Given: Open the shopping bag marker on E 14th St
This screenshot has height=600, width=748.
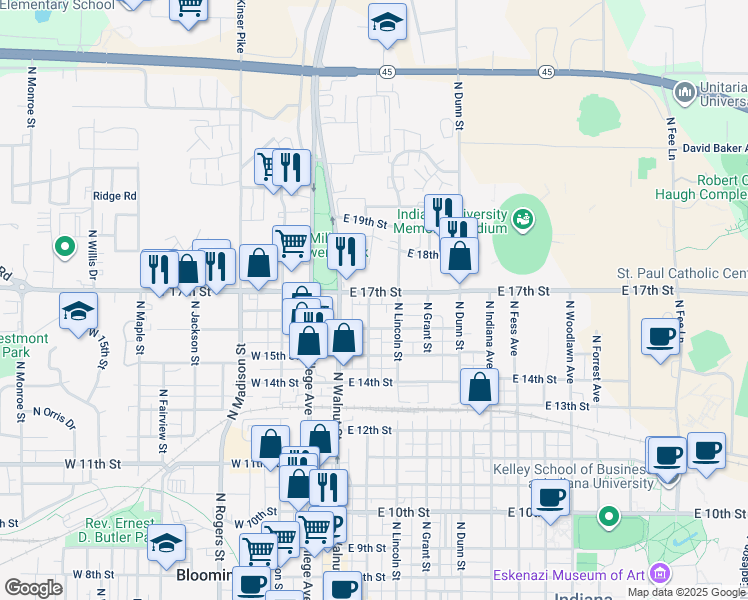Looking at the screenshot, I should tap(480, 387).
